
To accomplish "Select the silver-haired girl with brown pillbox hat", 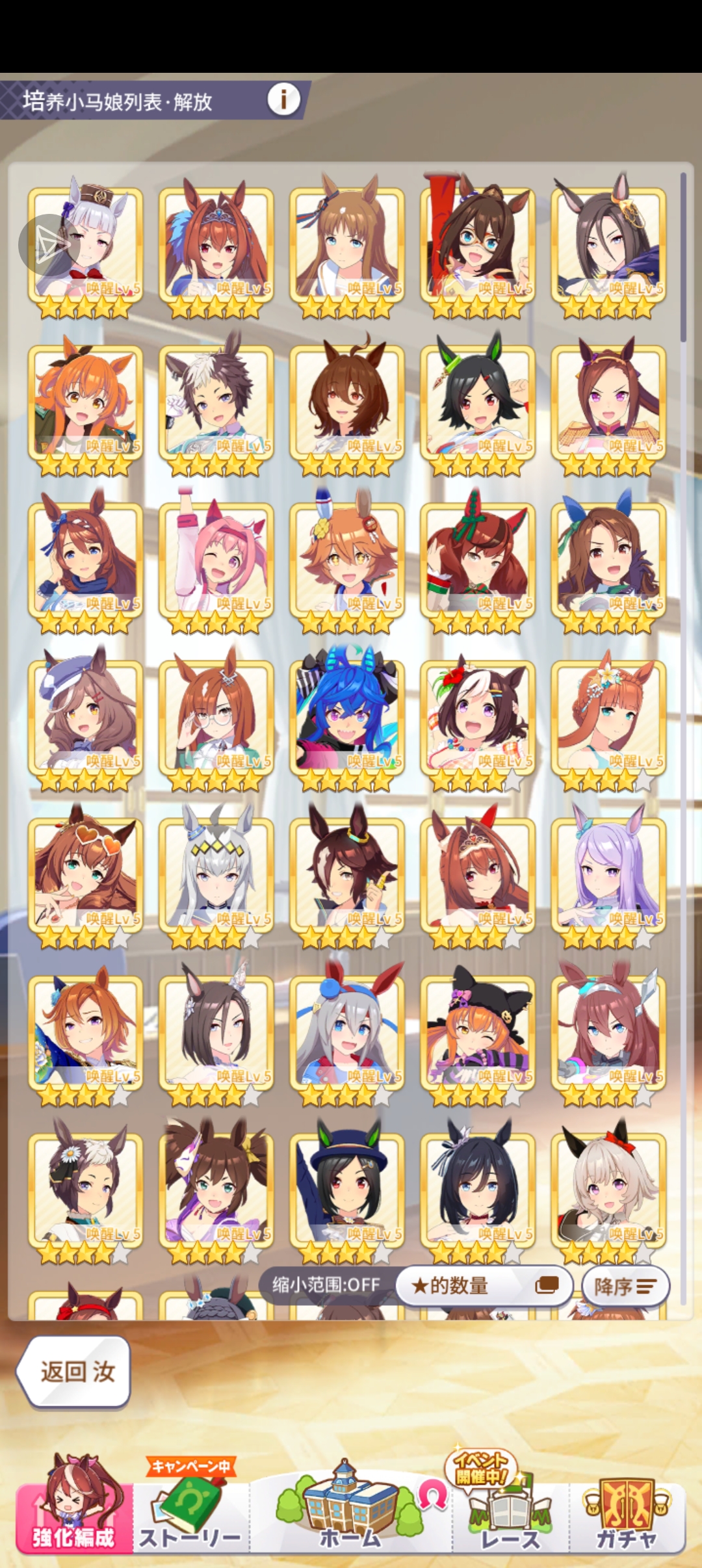I will click(x=86, y=245).
